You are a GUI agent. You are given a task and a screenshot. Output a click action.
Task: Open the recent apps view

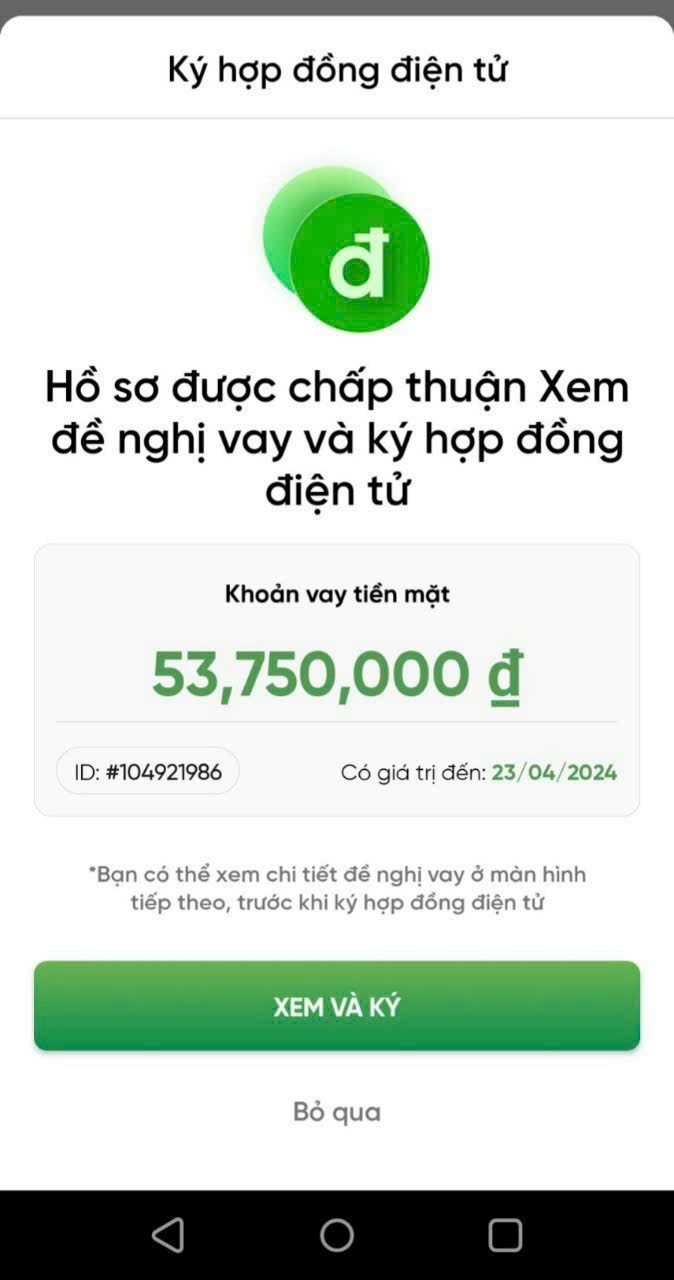pyautogui.click(x=505, y=1235)
